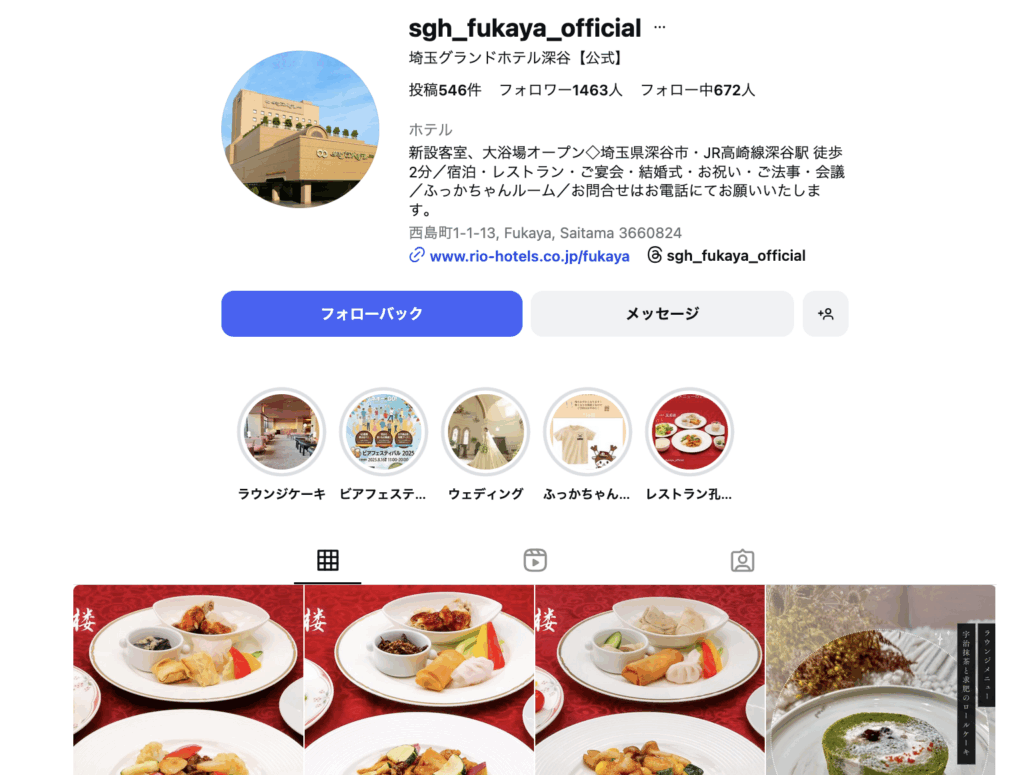Switch to the tagged photos tab
The image size is (1024, 775).
[x=742, y=560]
